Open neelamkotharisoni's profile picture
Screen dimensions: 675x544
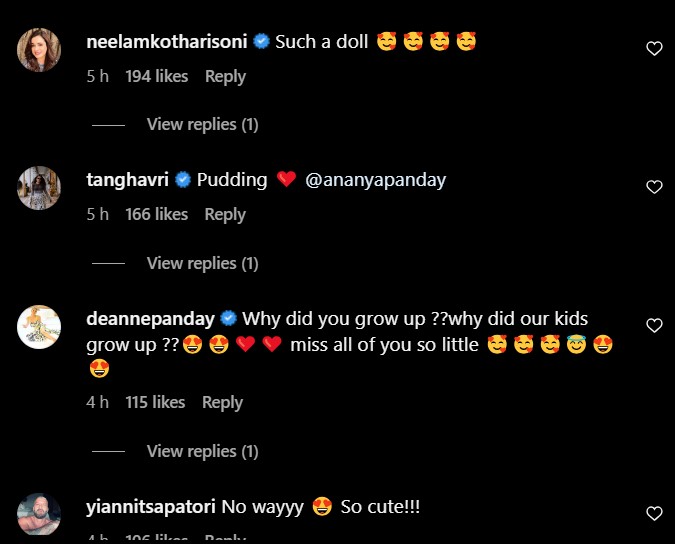[39, 49]
